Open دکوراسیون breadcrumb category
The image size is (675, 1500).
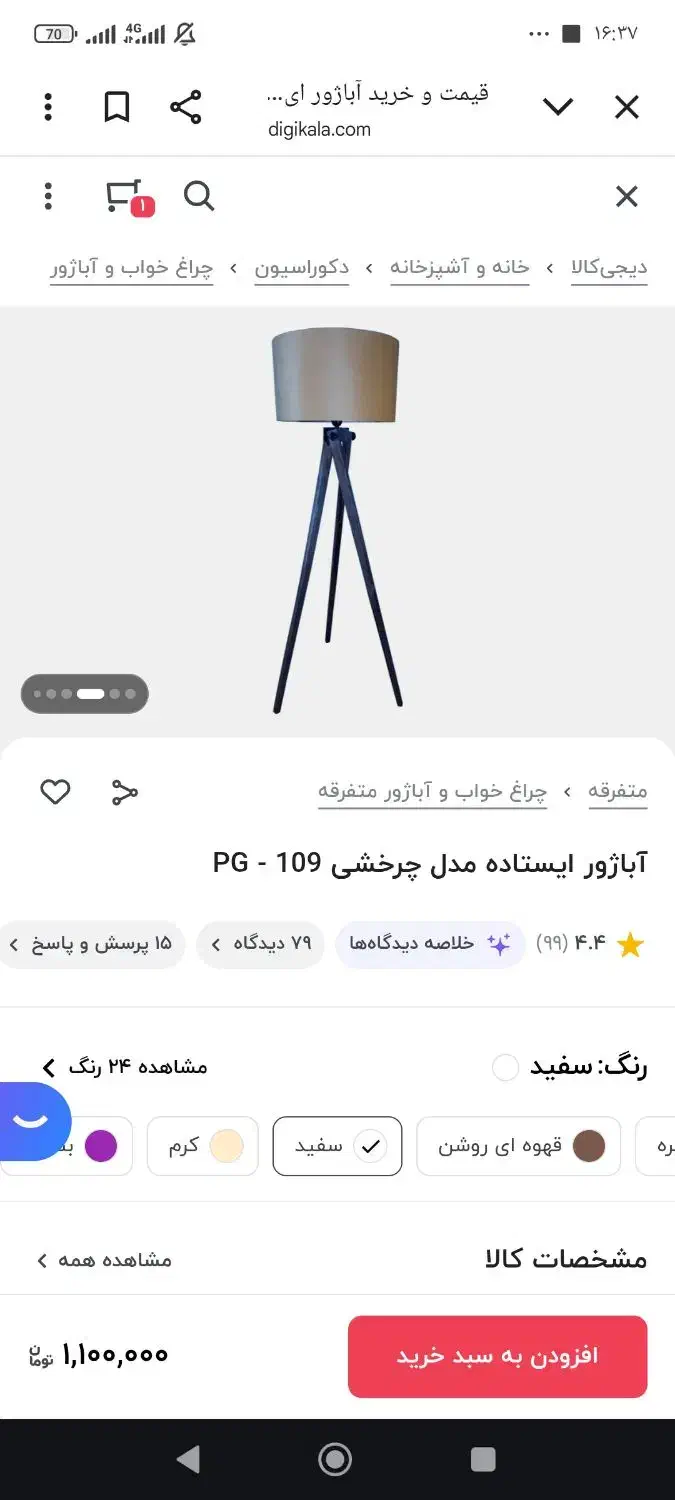tap(301, 267)
